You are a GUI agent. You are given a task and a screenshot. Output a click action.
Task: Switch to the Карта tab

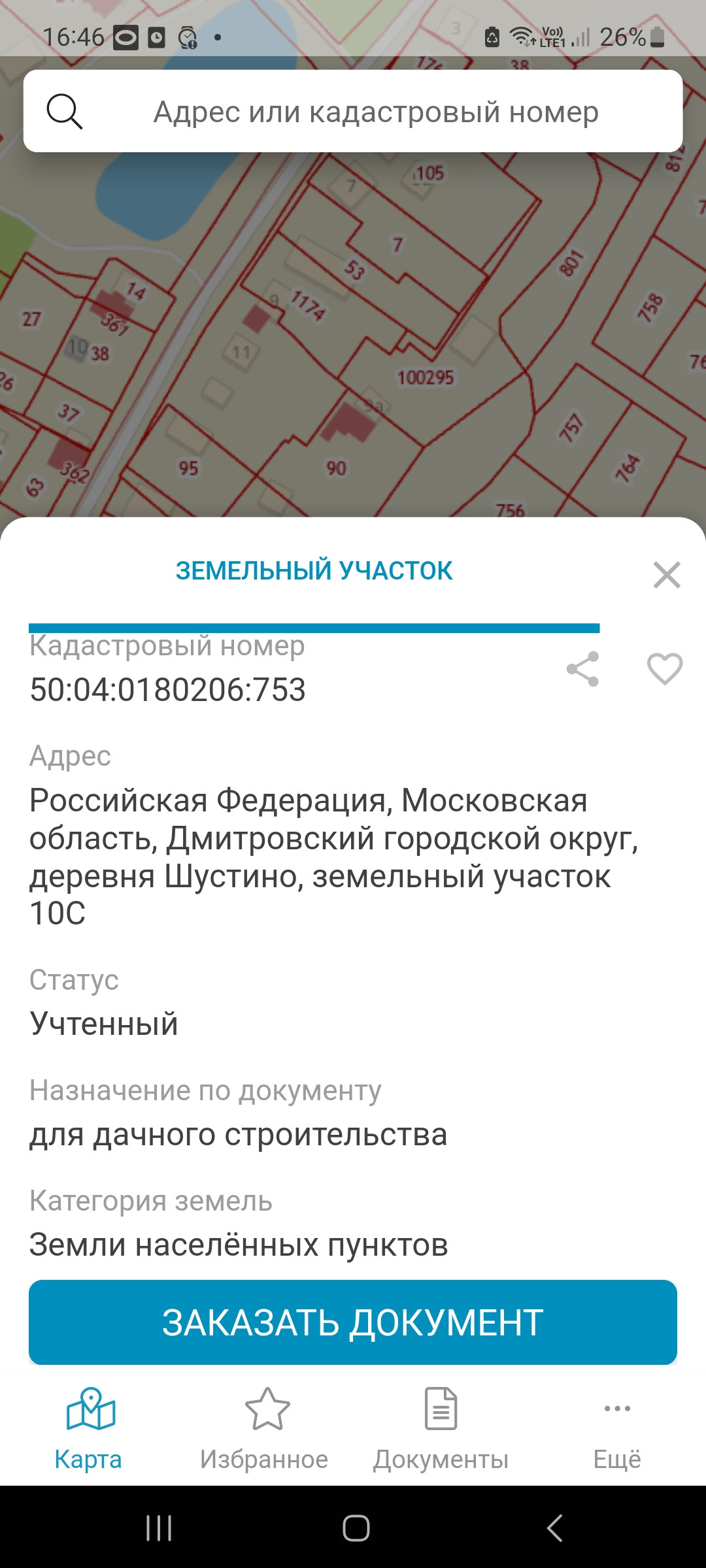pyautogui.click(x=89, y=1428)
